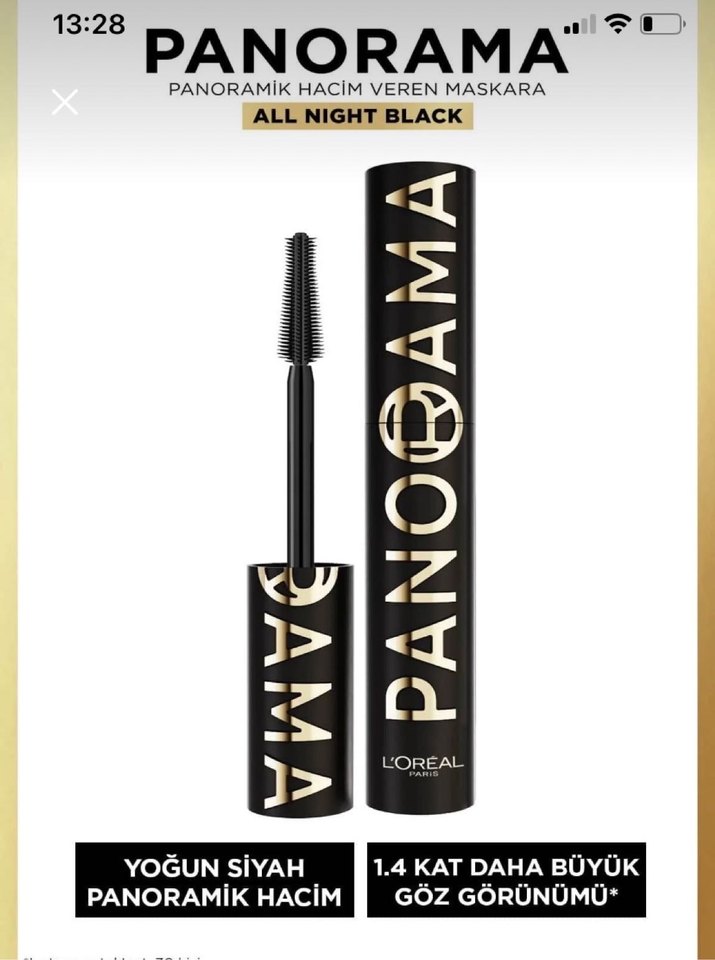The width and height of the screenshot is (715, 960).
Task: Close the full-screen product image viewer
Action: click(x=65, y=102)
